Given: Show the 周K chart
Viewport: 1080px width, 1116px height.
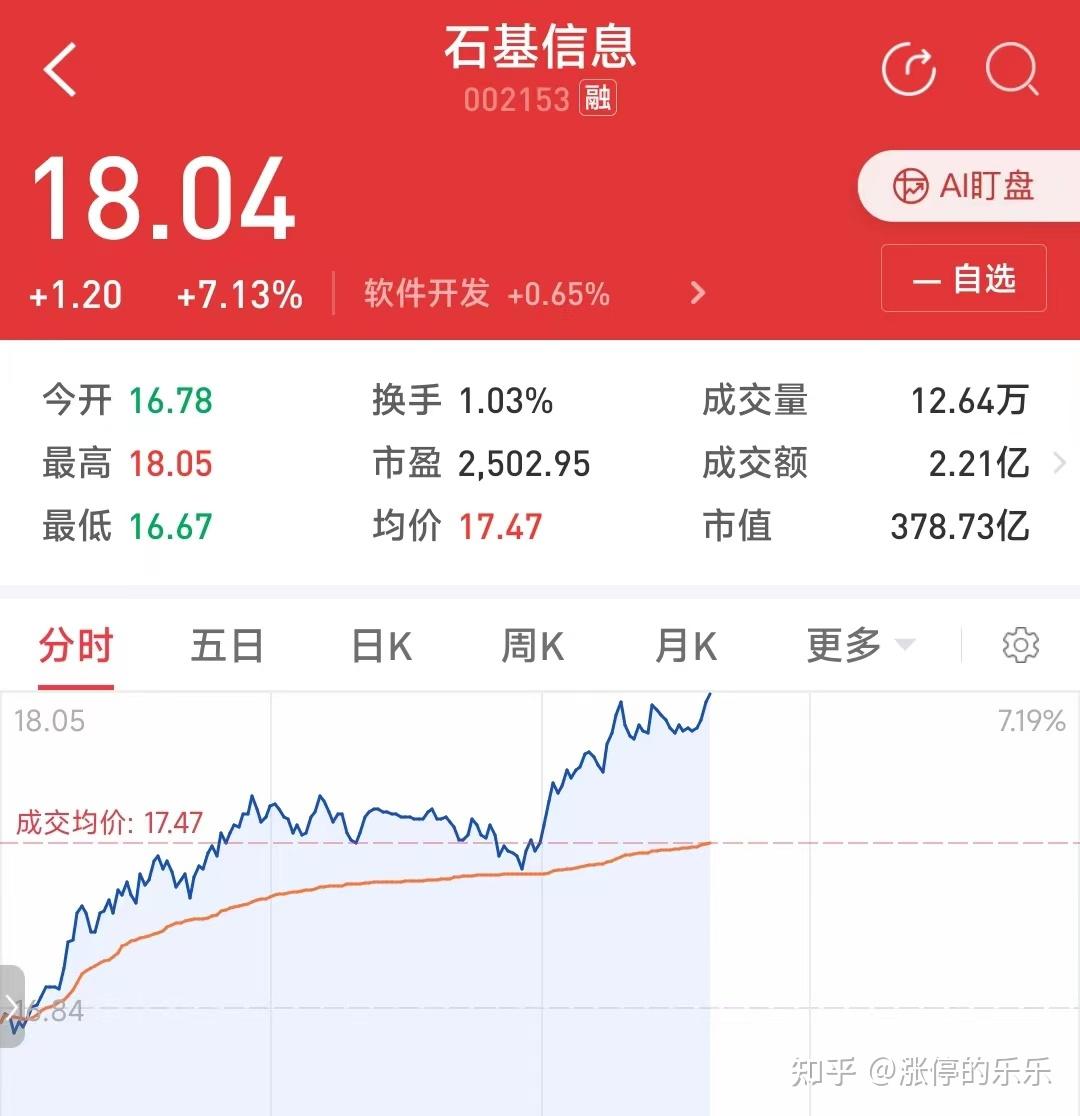Looking at the screenshot, I should point(532,647).
